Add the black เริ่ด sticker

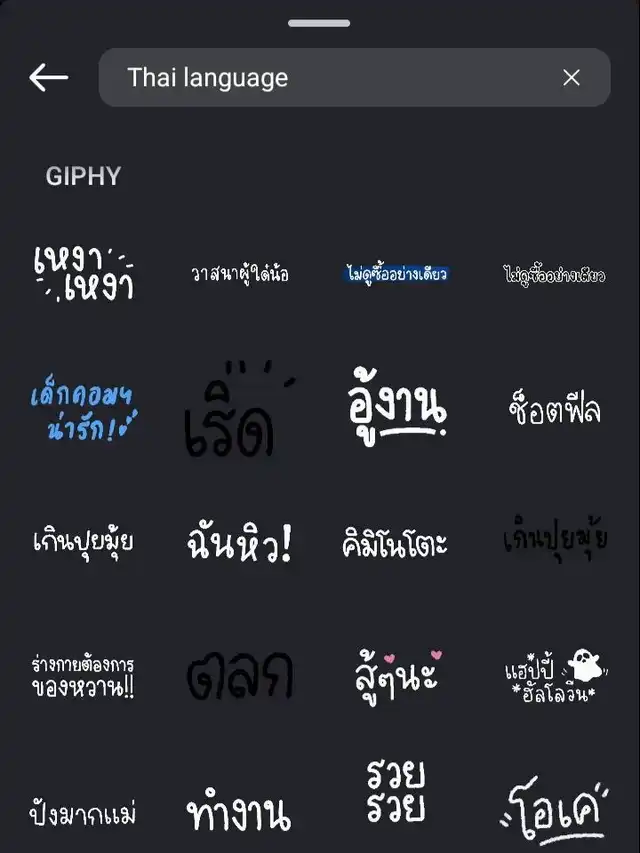click(236, 410)
